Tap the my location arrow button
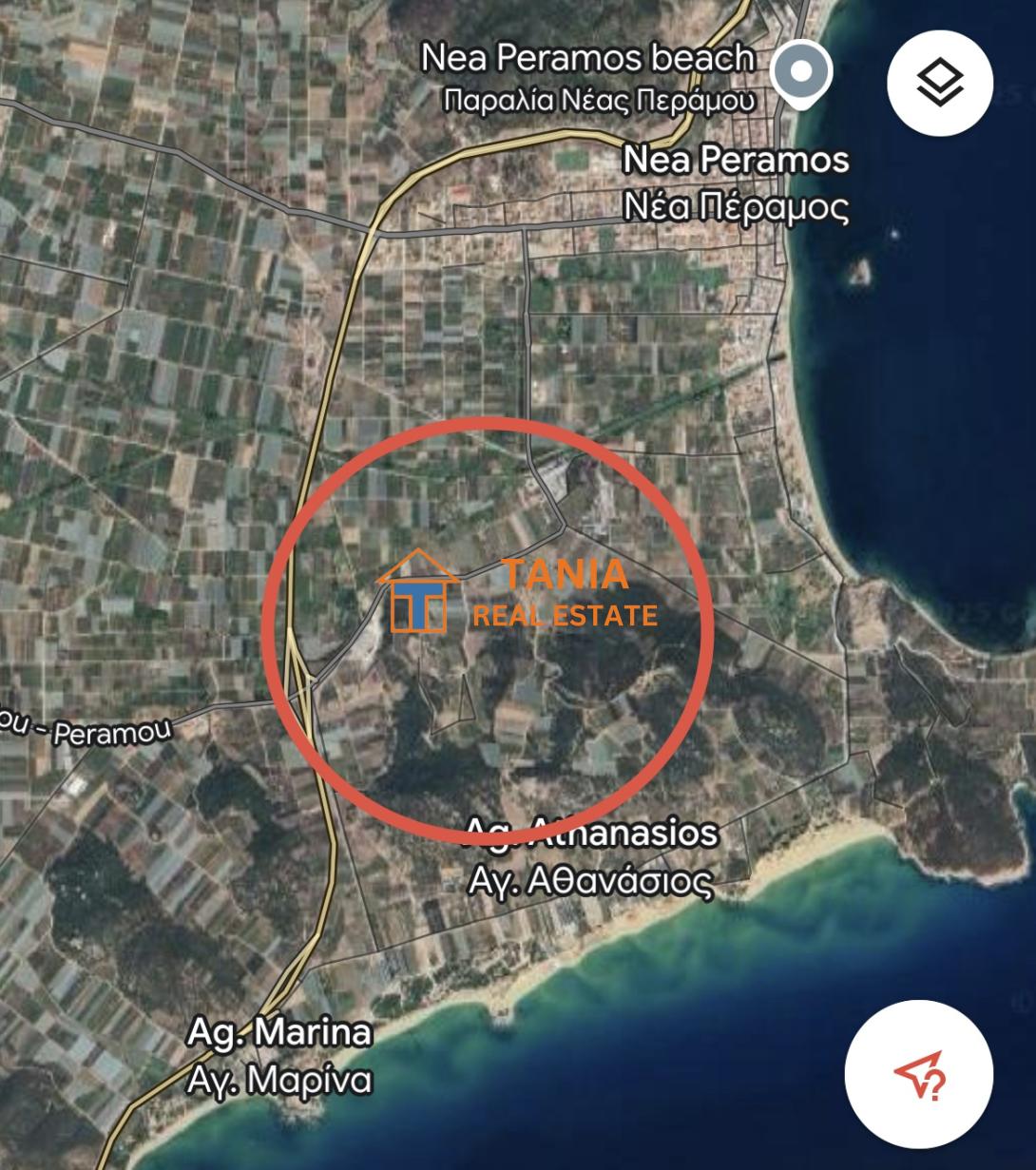Screen dimensions: 1036x1170 tap(918, 1074)
